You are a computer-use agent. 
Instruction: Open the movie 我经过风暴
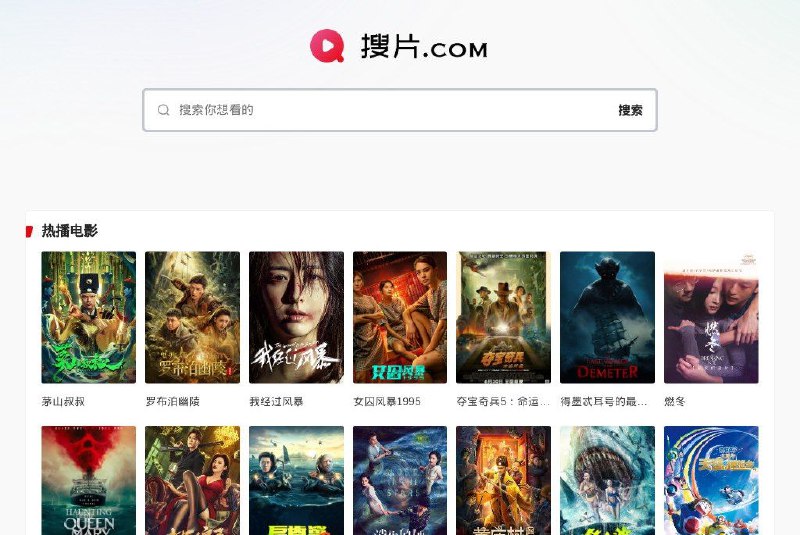296,317
